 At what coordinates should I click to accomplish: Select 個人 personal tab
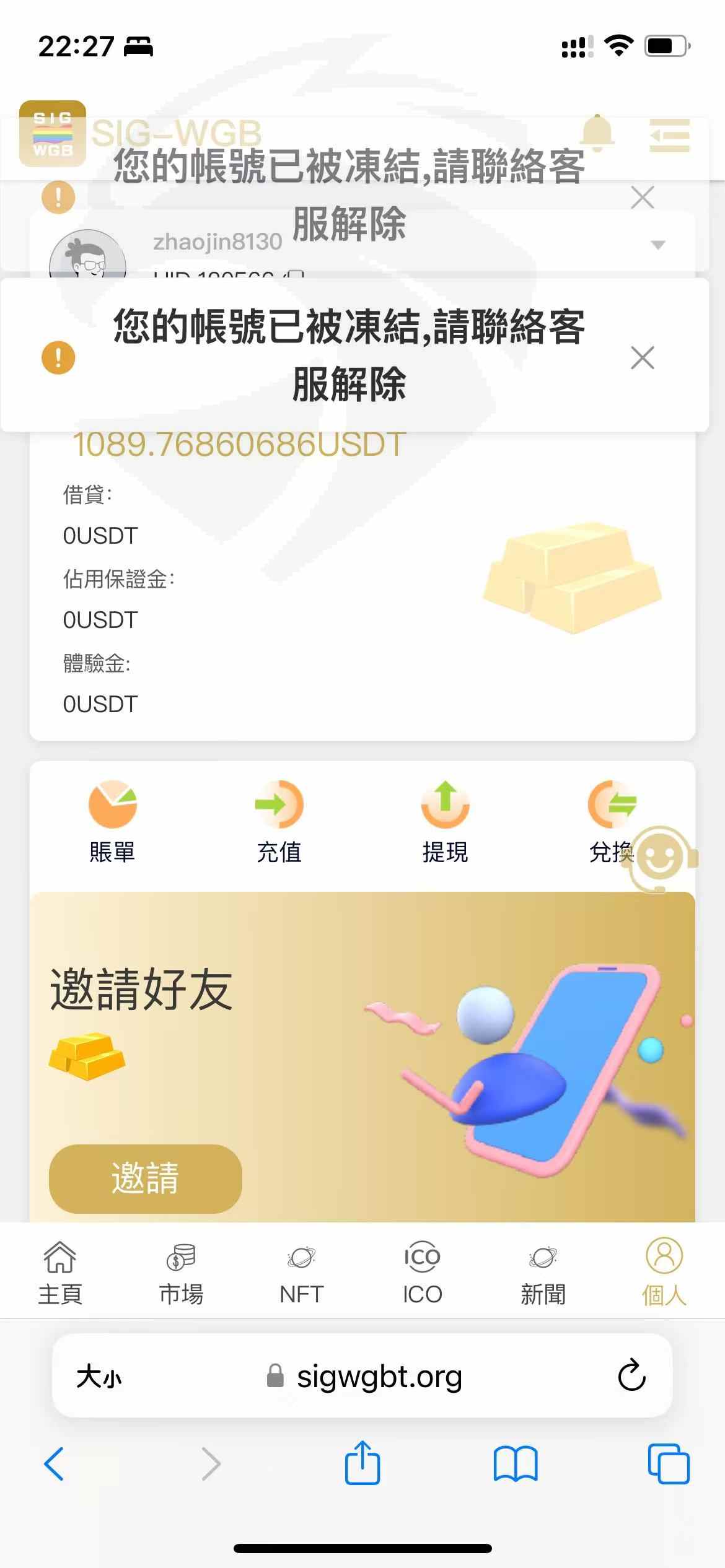[664, 1272]
